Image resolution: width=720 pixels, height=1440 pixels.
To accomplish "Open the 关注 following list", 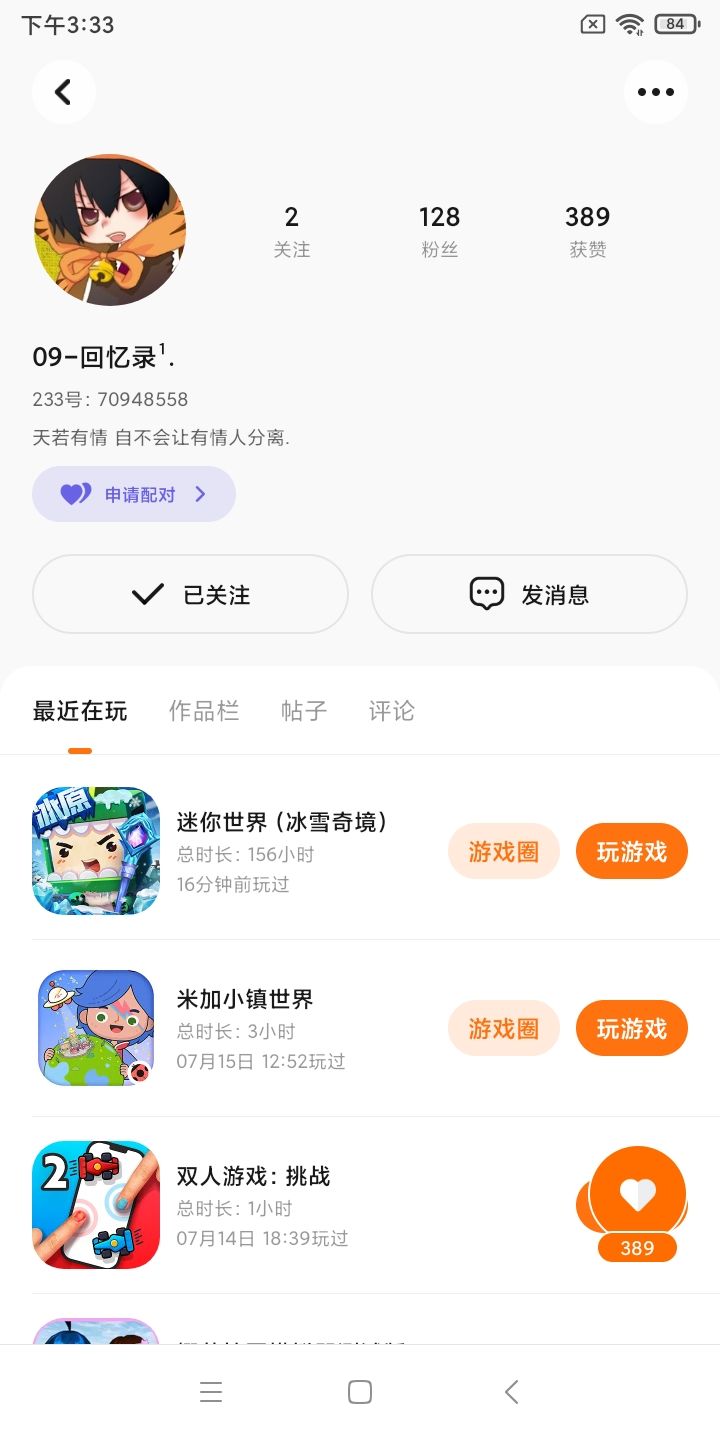I will point(292,231).
